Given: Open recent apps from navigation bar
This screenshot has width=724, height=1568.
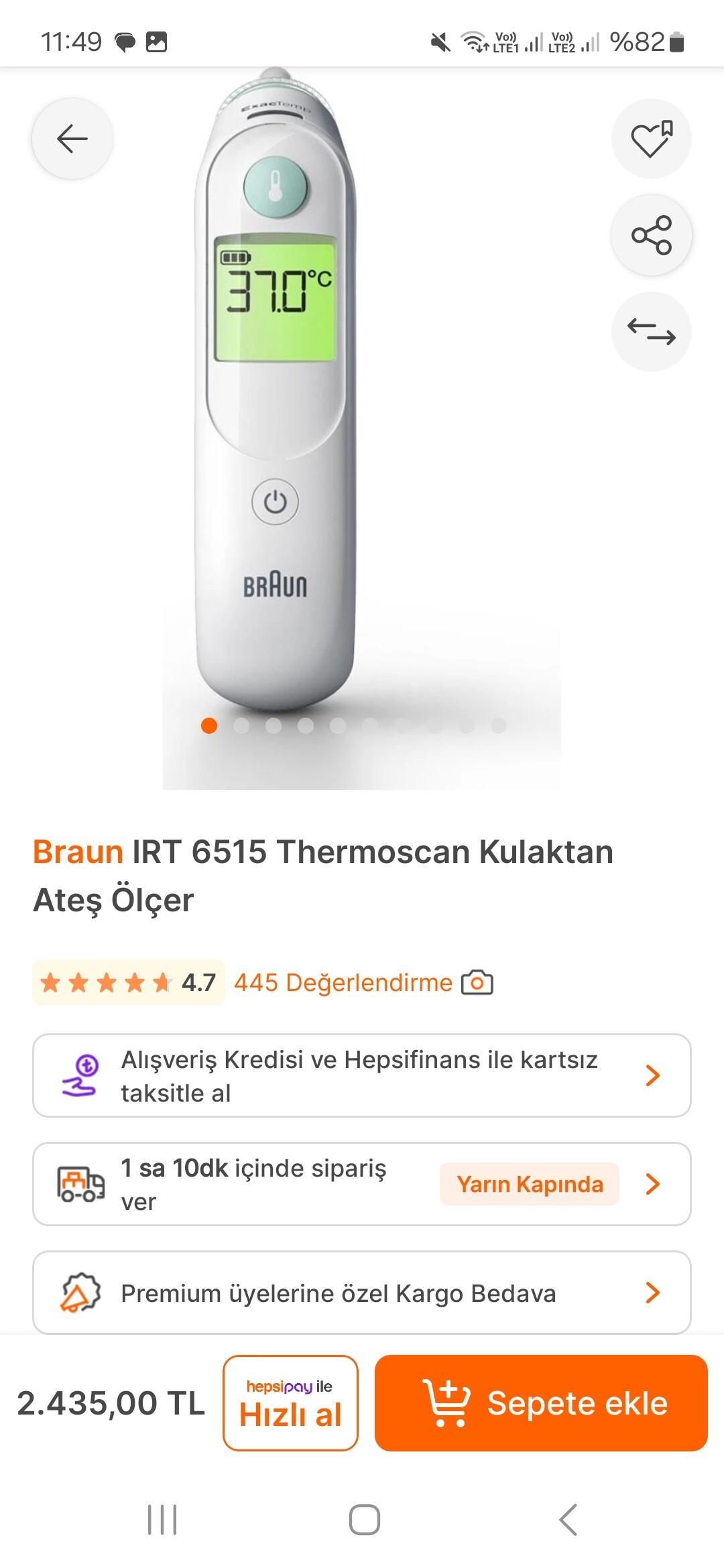Looking at the screenshot, I should coord(162,1520).
